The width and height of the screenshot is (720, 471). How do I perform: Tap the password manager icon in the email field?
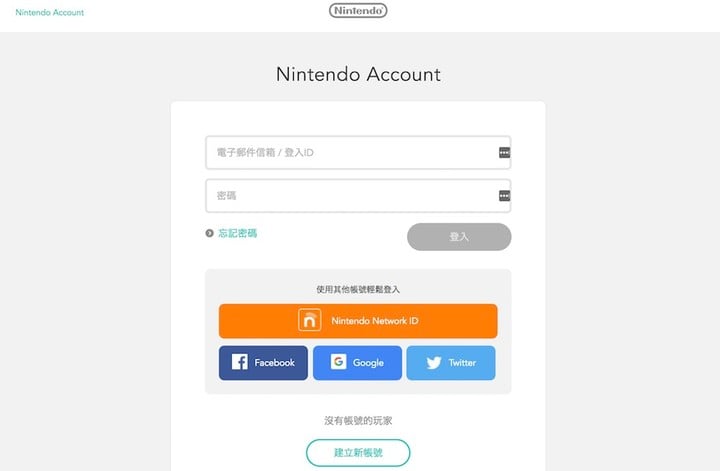[504, 152]
